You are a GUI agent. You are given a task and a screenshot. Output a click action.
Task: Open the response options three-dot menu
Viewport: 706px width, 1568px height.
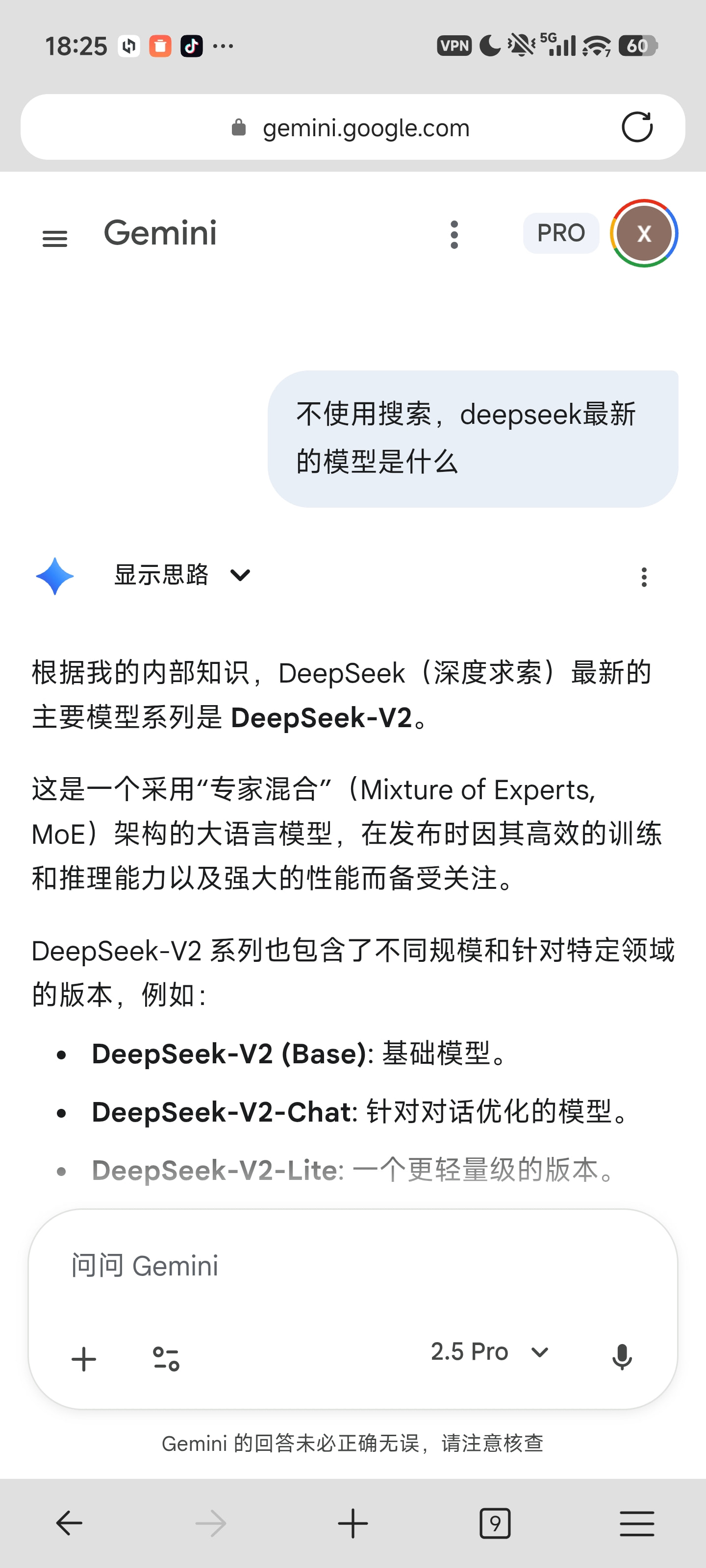pyautogui.click(x=644, y=576)
